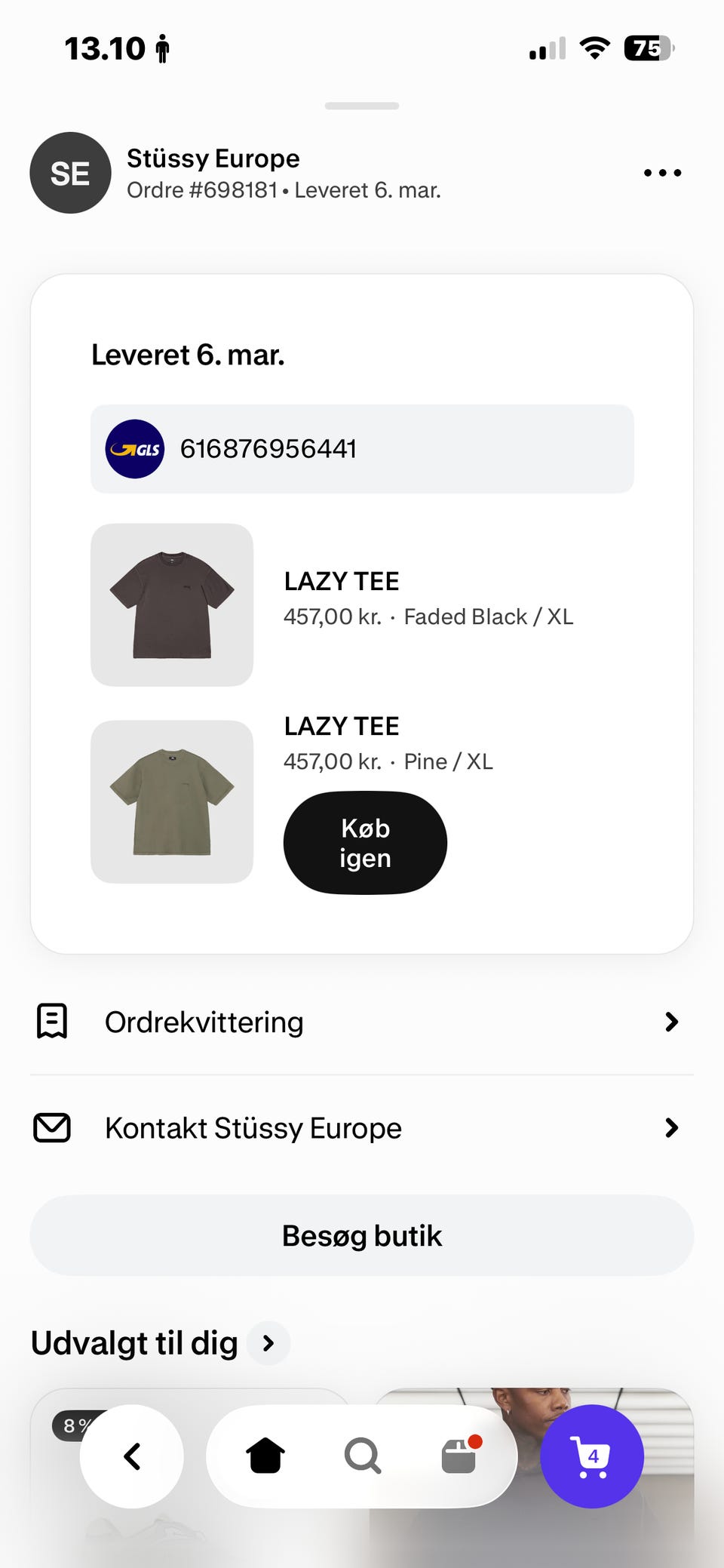This screenshot has height=1568, width=724.
Task: Open the three-dot overflow menu
Action: tap(662, 173)
